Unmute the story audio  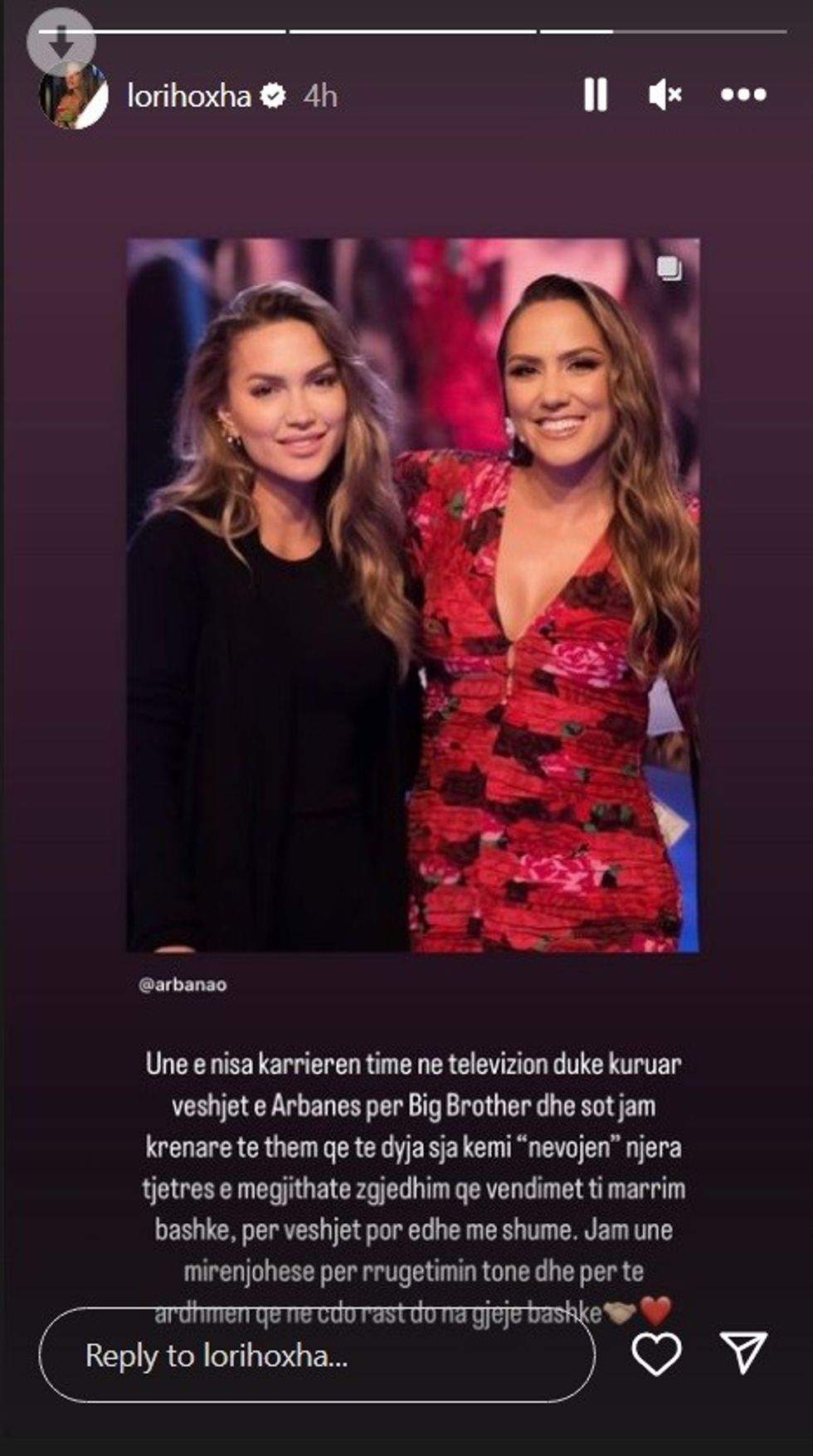point(665,95)
